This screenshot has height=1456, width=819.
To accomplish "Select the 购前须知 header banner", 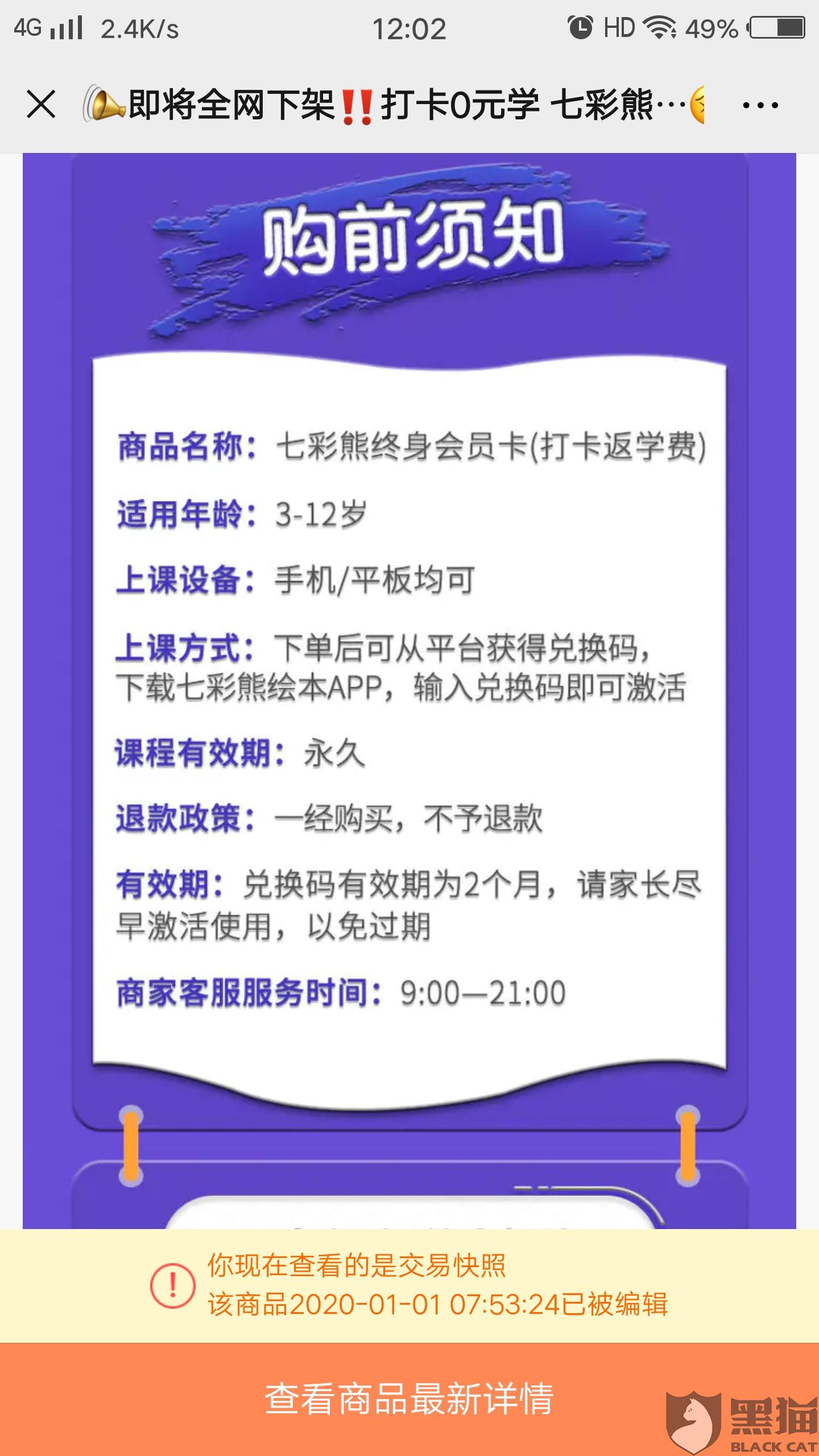I will point(409,242).
